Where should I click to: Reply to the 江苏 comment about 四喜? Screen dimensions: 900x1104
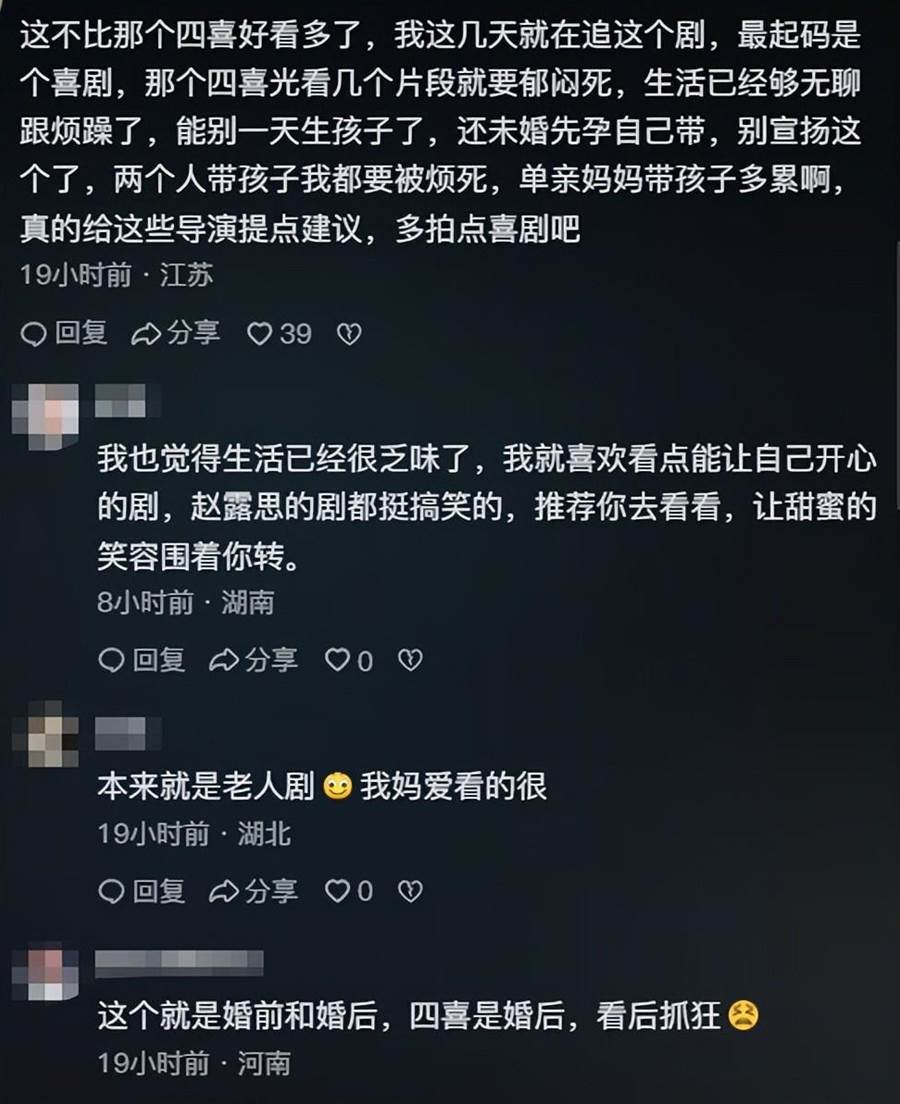tap(65, 333)
